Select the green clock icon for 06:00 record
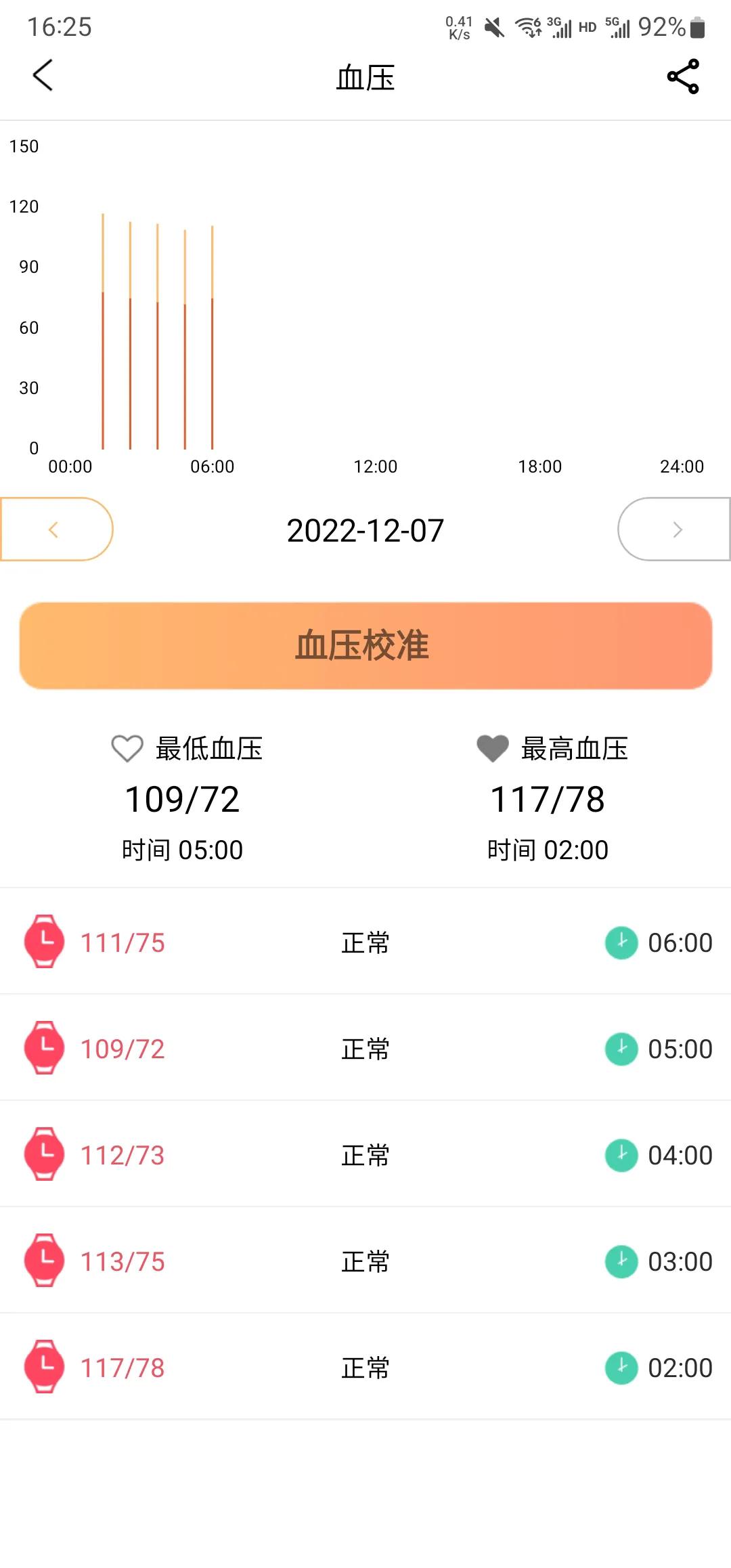731x1568 pixels. (x=620, y=942)
